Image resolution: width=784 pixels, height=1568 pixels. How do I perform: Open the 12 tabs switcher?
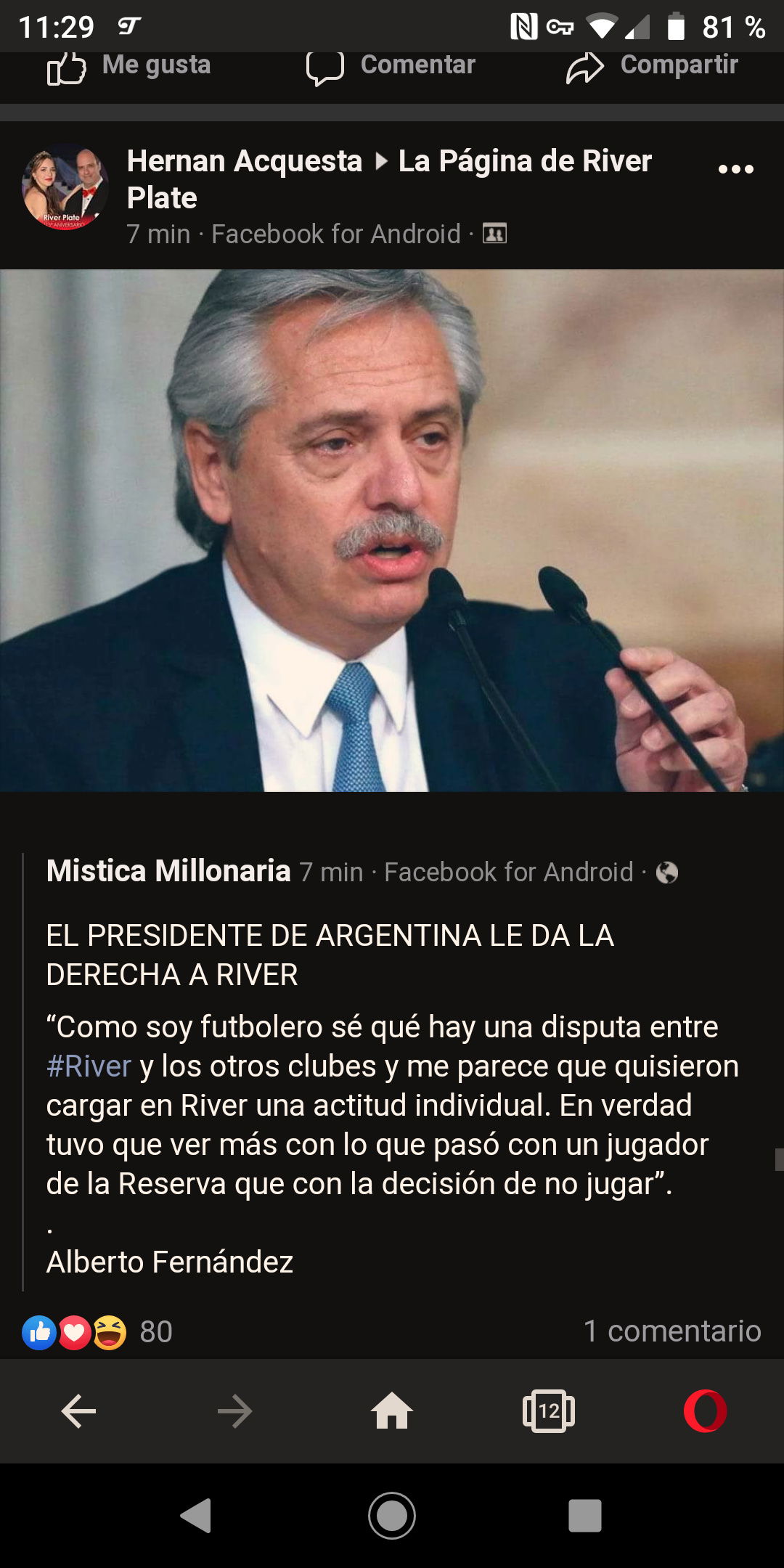coord(549,1411)
